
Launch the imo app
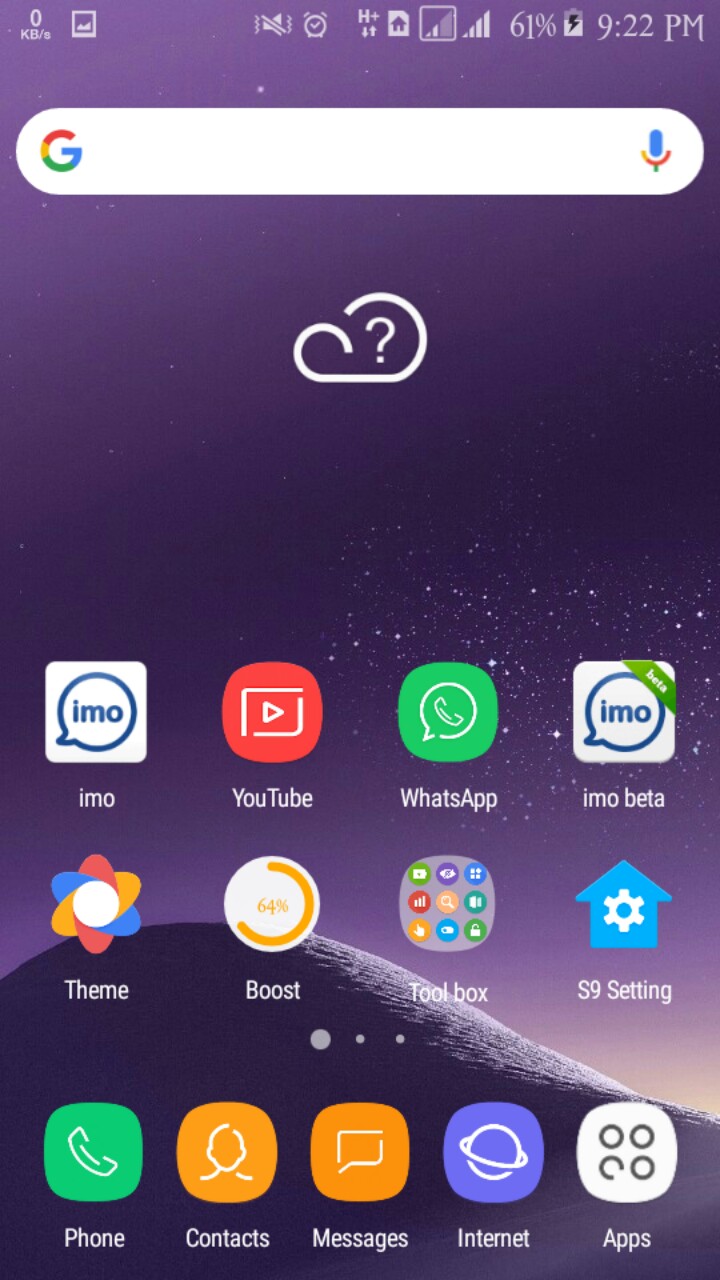96,712
